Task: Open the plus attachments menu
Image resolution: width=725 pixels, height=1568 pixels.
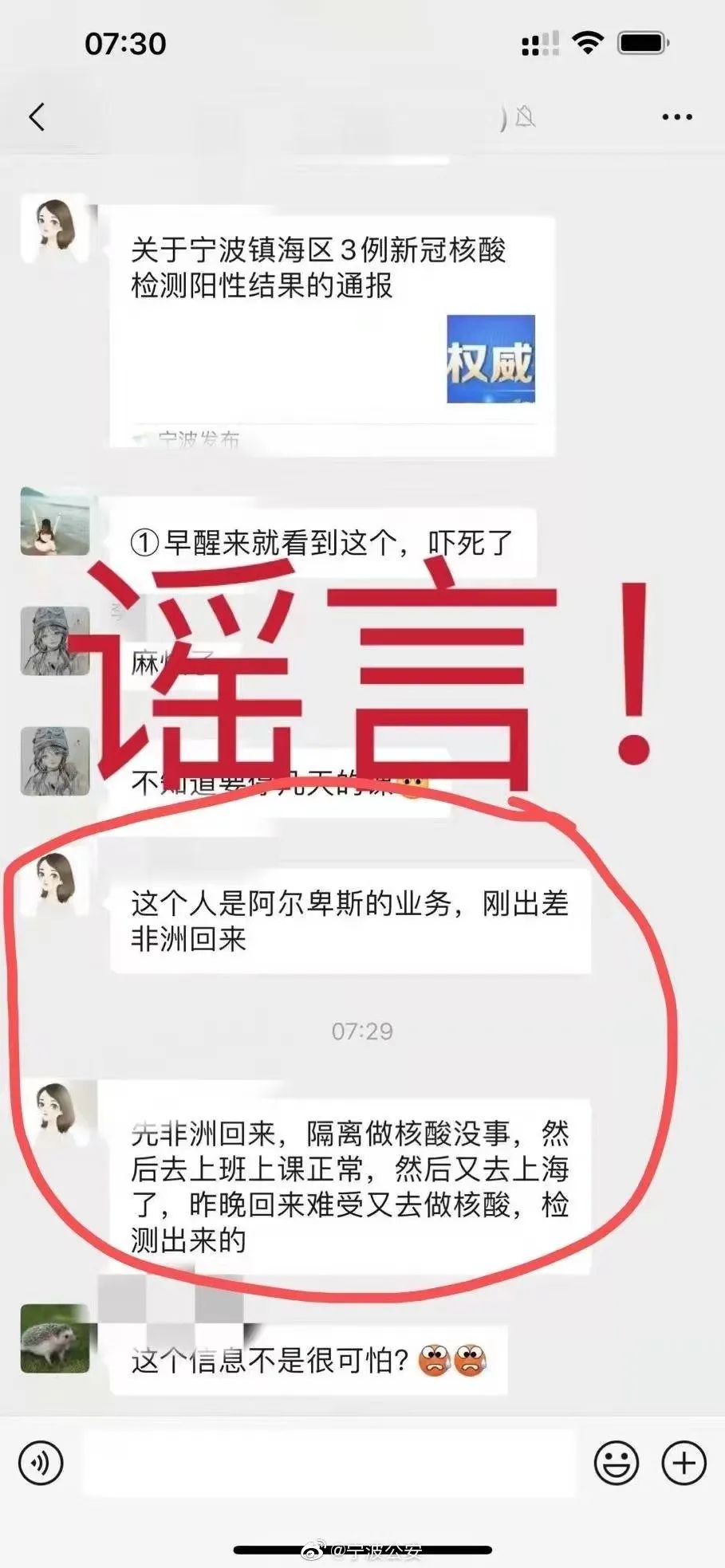Action: click(684, 1463)
